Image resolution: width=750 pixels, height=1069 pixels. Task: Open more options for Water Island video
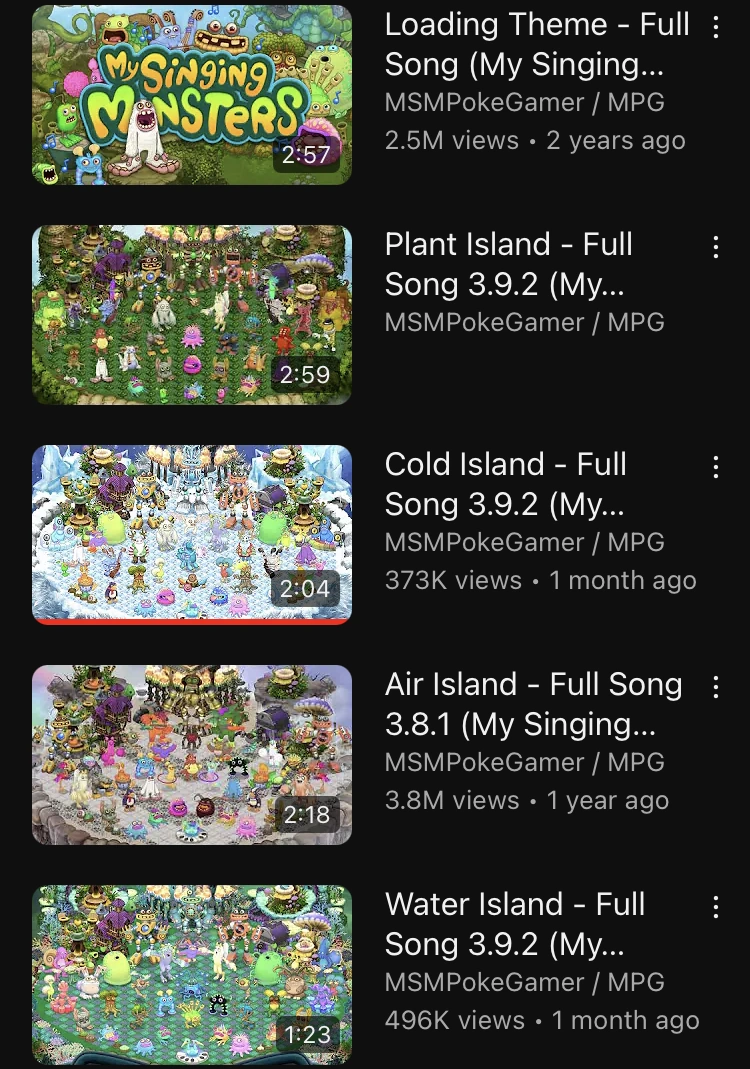tap(716, 907)
